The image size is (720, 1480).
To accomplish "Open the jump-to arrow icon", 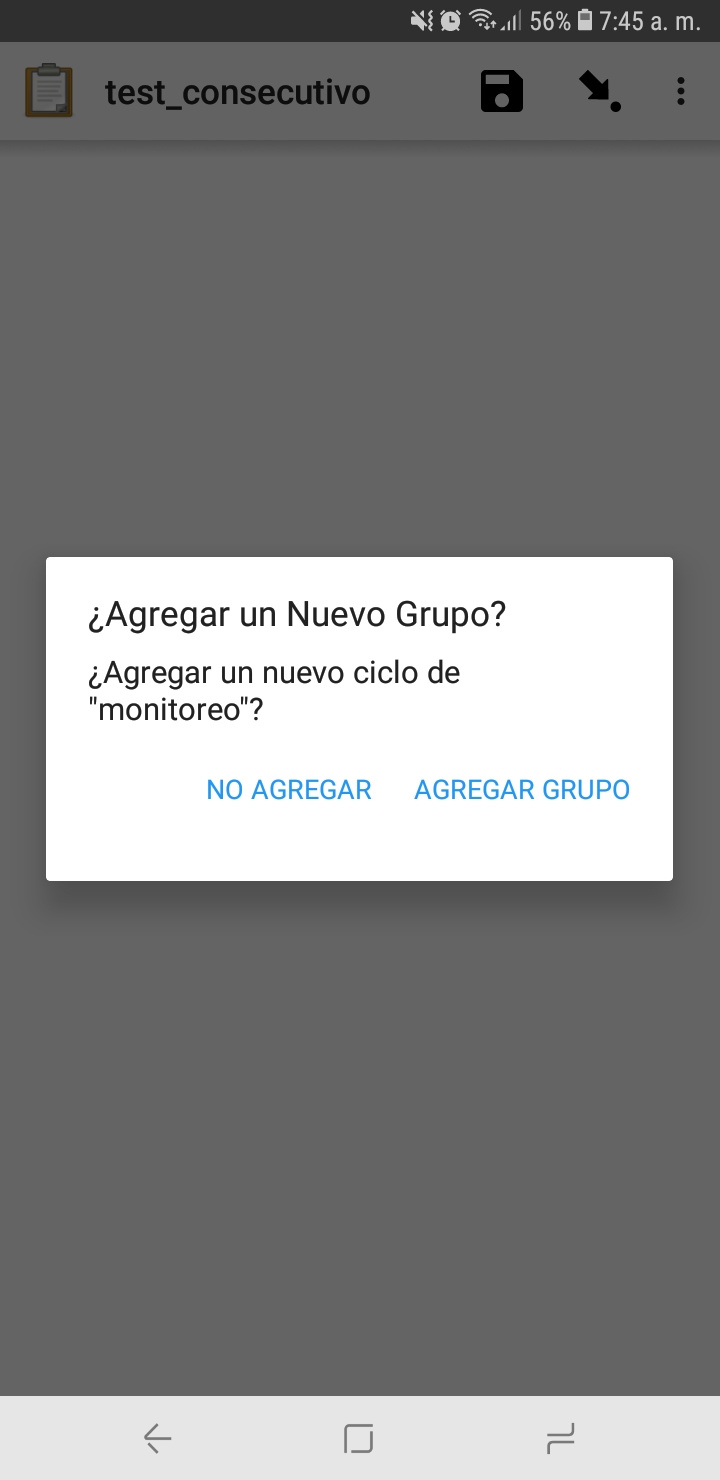I will click(599, 92).
